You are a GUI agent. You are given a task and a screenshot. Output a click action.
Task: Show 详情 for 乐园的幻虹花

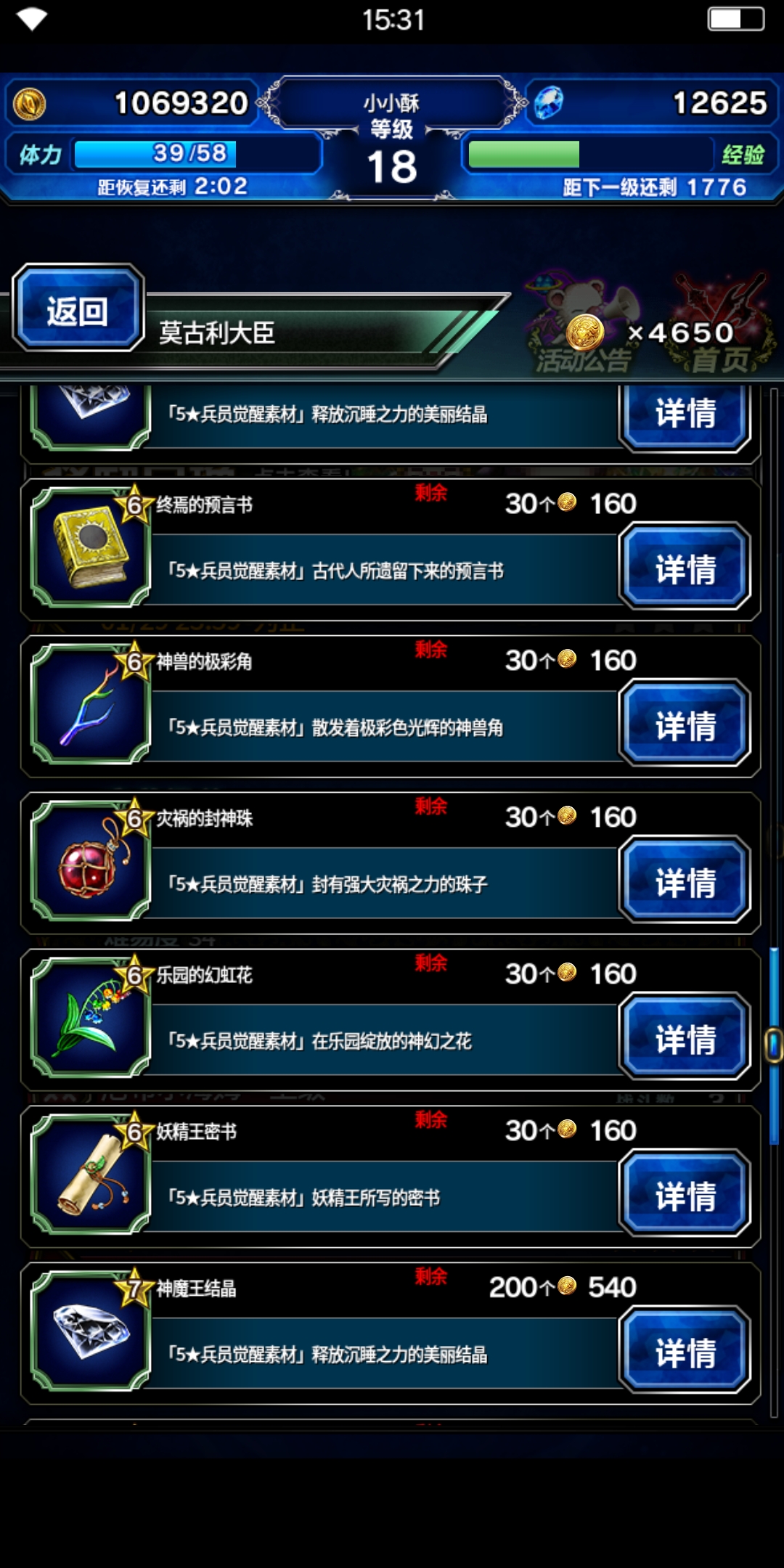tap(685, 1038)
